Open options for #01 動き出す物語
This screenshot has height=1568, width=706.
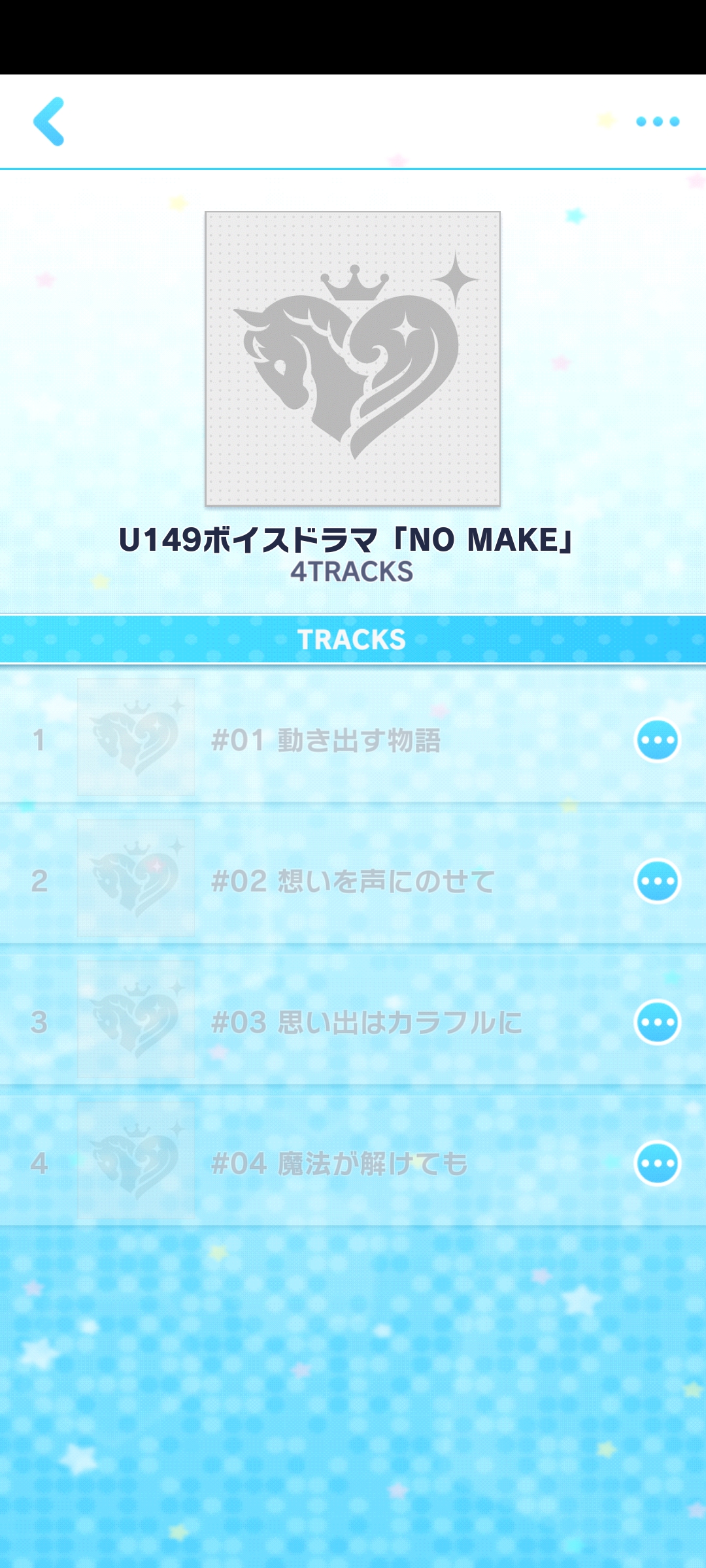[657, 740]
